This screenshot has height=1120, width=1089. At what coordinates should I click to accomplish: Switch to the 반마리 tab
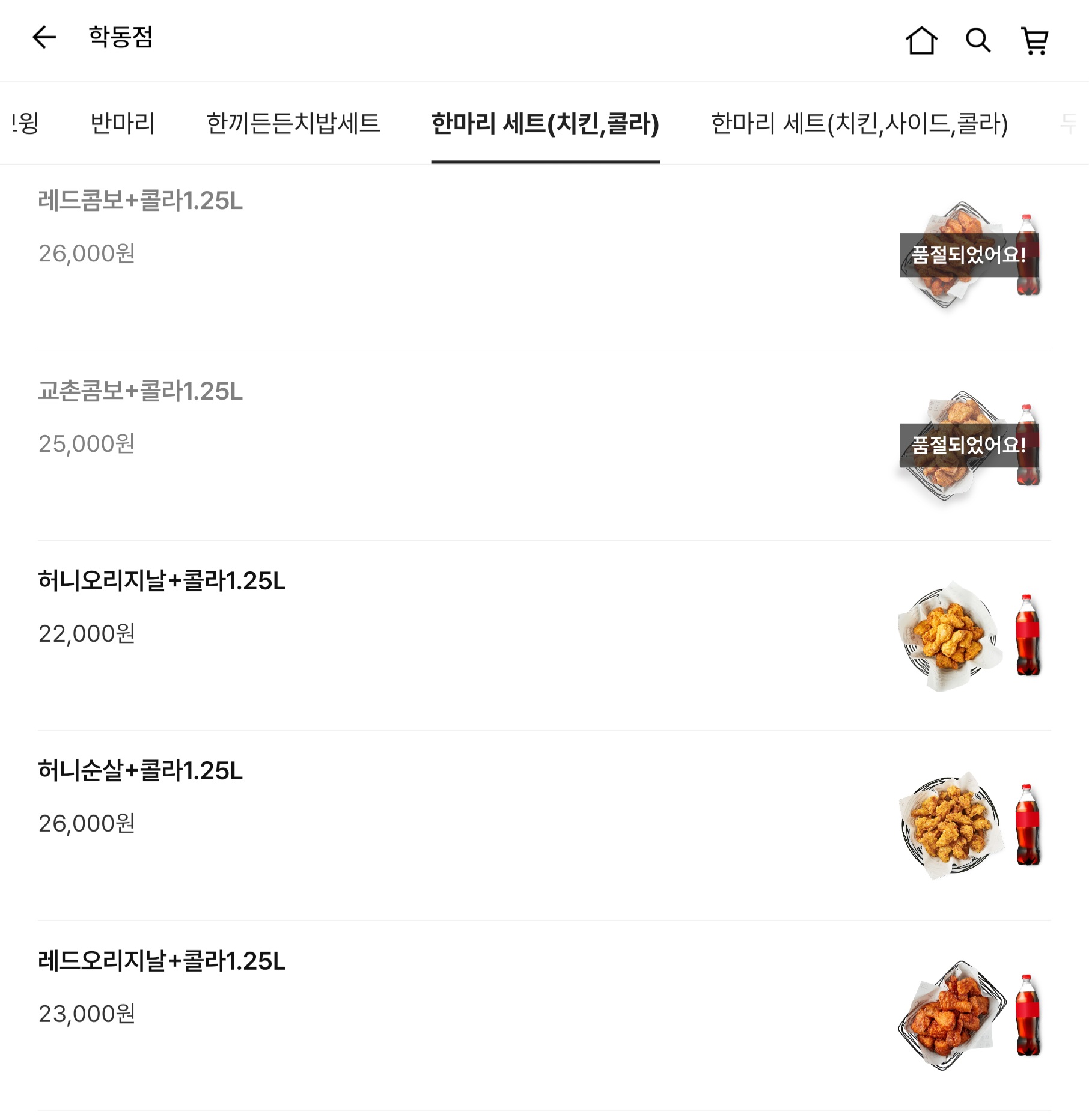point(123,124)
